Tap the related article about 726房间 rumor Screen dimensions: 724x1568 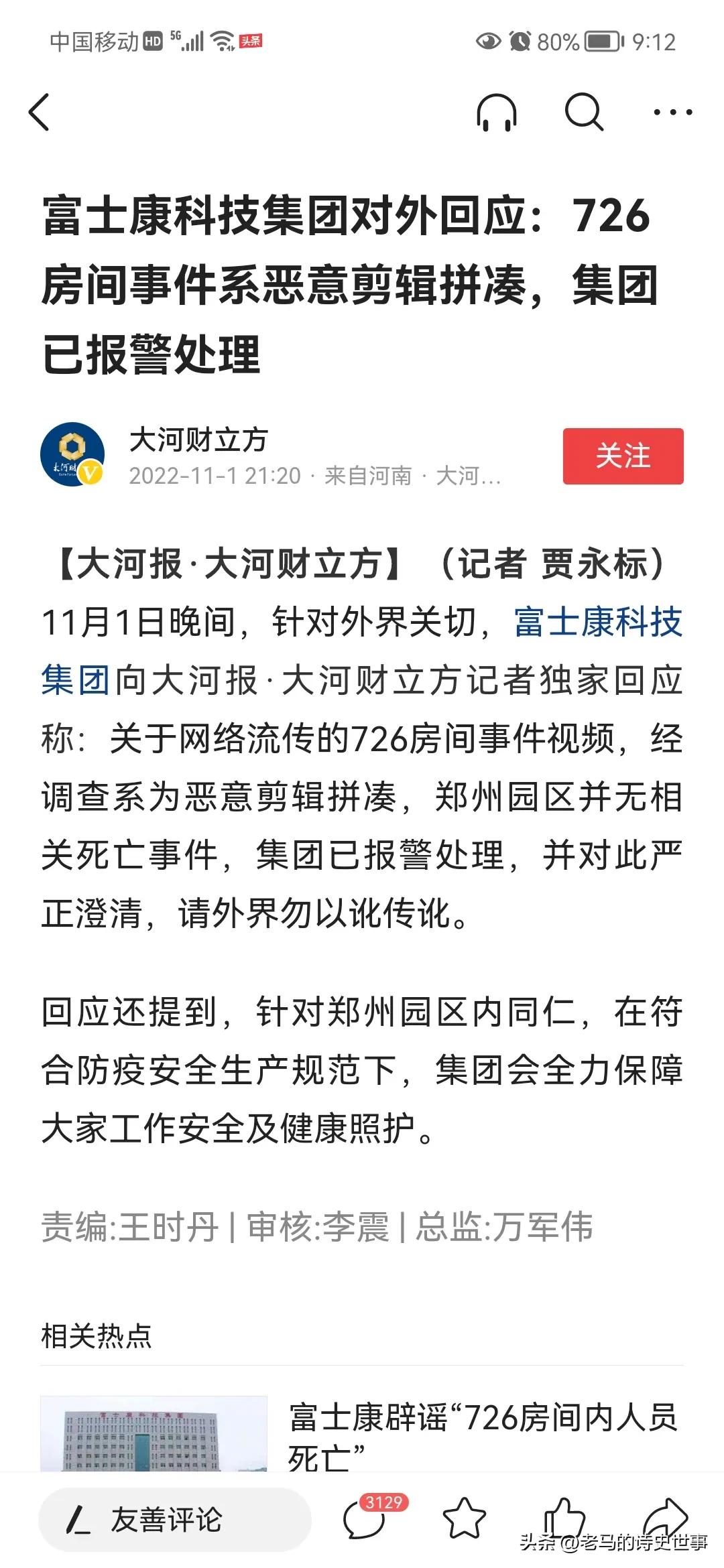click(x=483, y=1422)
